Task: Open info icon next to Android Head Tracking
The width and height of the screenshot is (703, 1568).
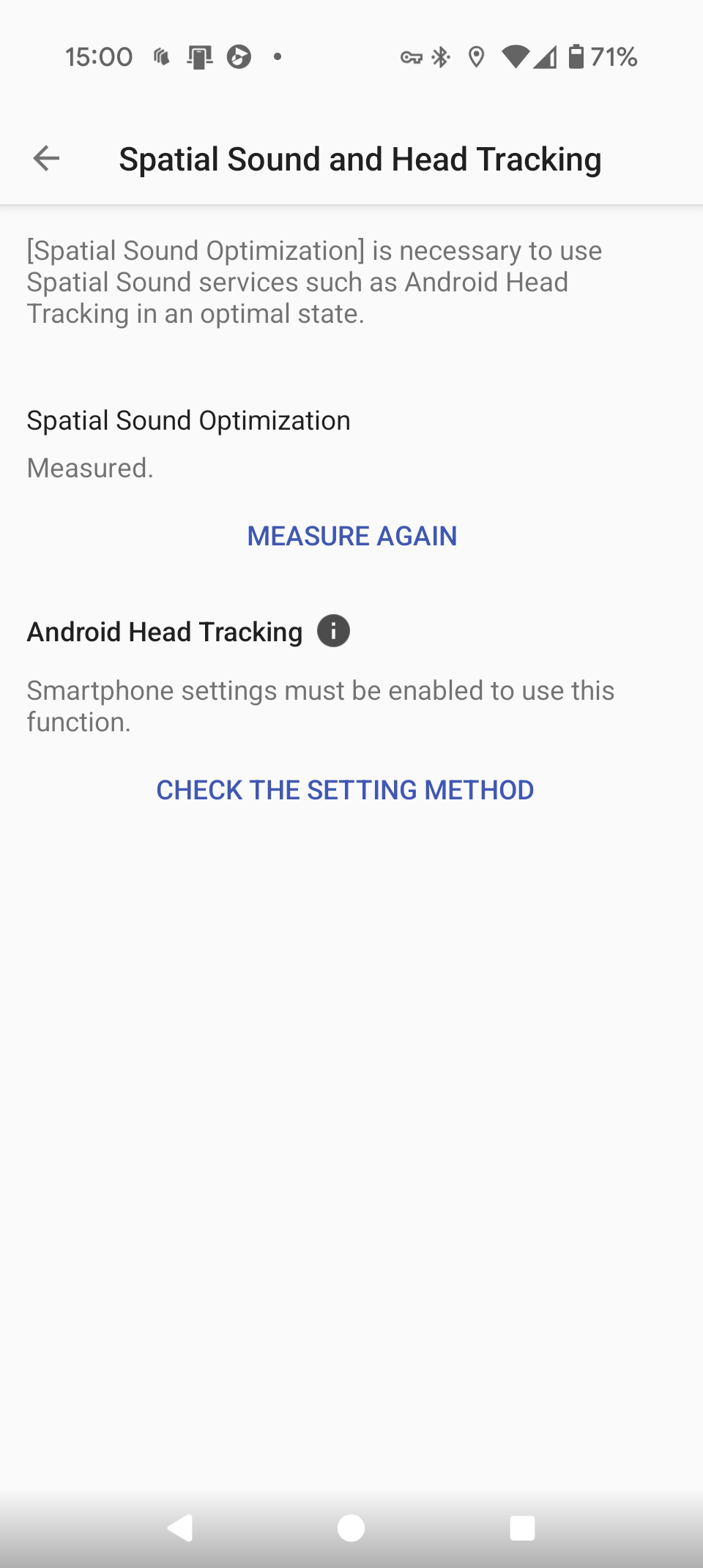Action: point(333,631)
